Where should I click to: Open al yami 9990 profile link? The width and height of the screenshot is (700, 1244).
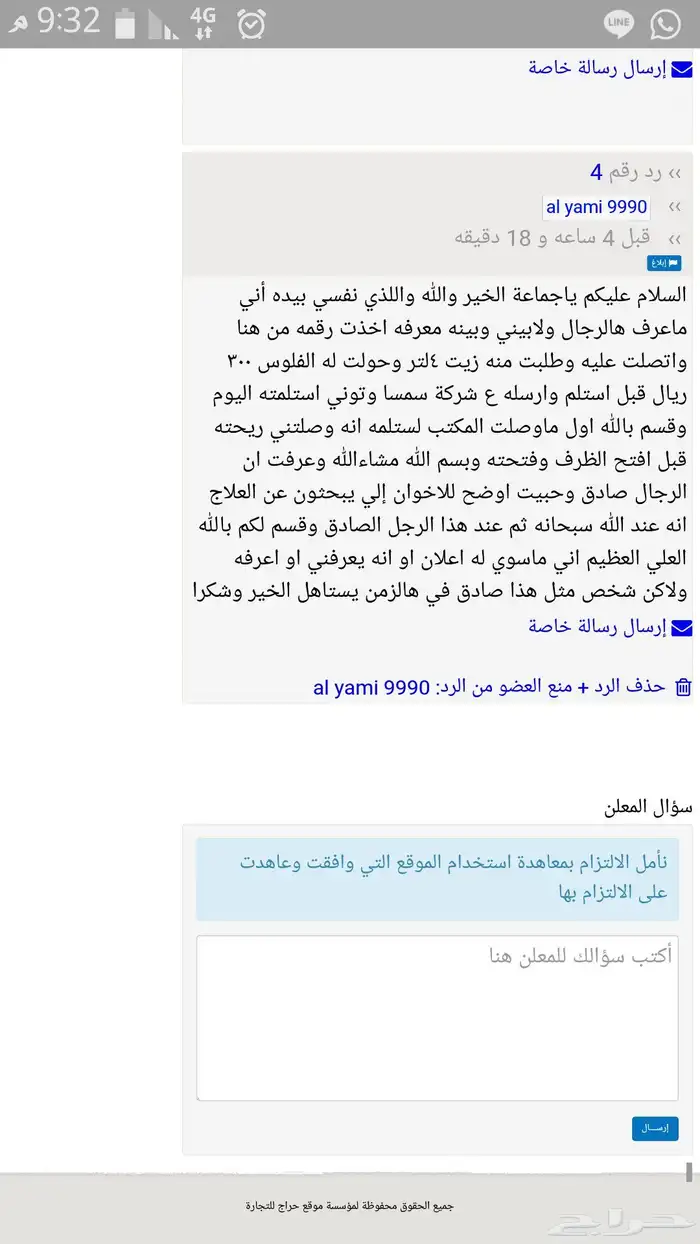point(596,208)
